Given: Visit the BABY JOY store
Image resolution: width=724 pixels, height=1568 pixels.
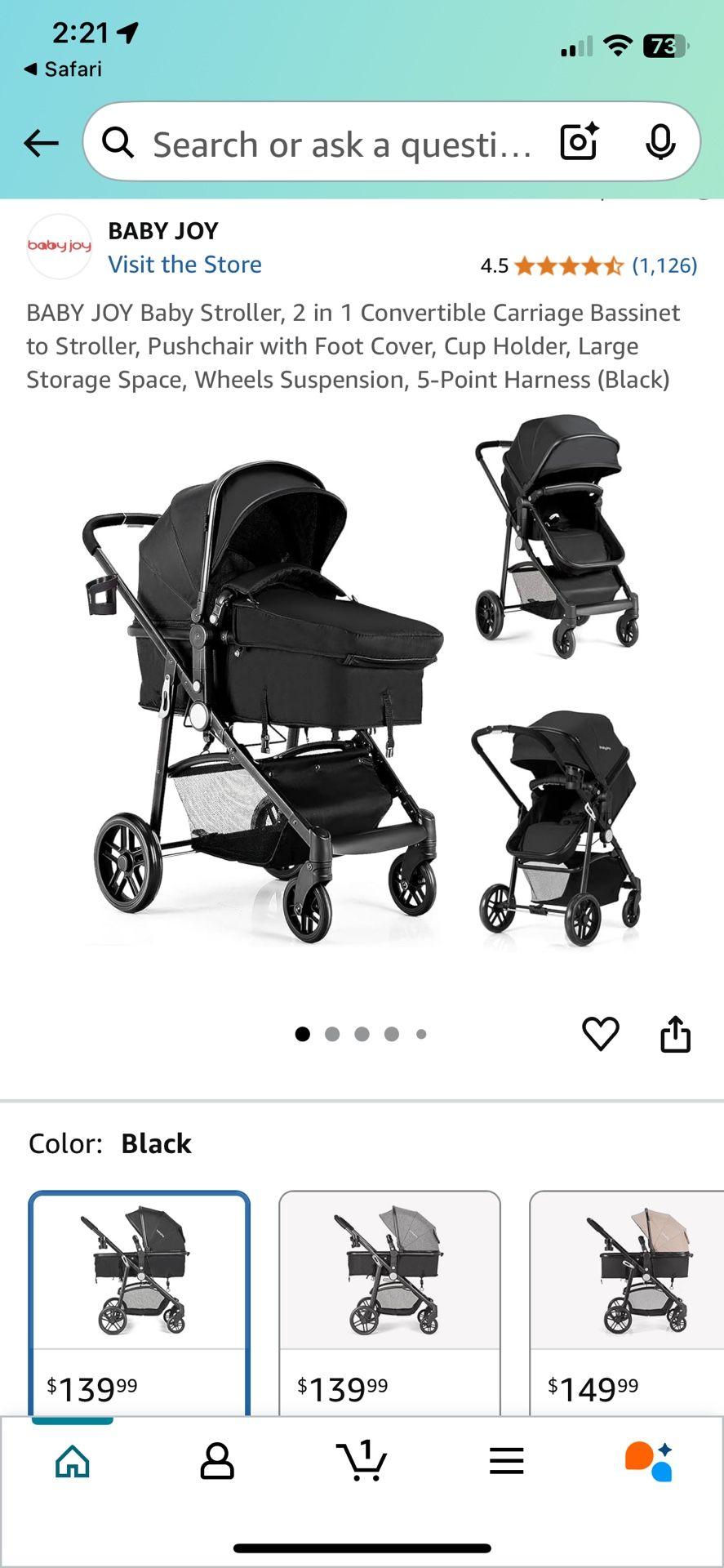Looking at the screenshot, I should pyautogui.click(x=184, y=264).
